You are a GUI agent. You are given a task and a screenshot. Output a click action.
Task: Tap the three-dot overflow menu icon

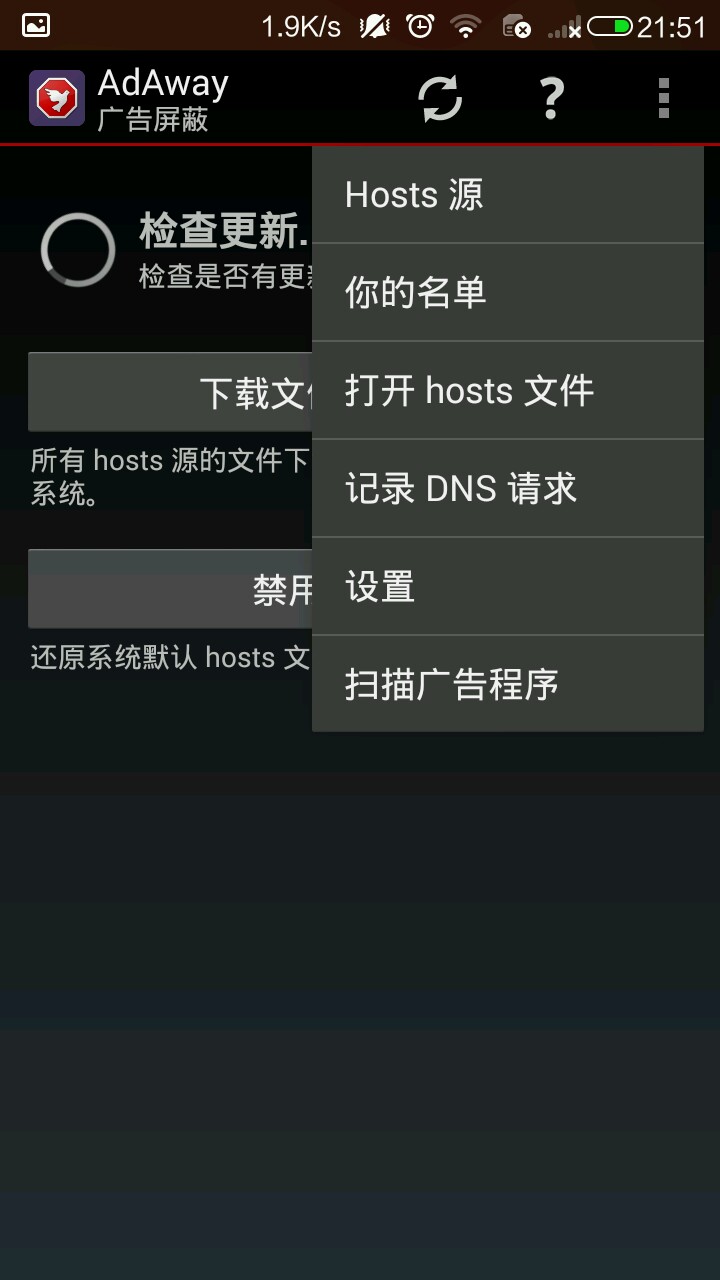point(663,98)
